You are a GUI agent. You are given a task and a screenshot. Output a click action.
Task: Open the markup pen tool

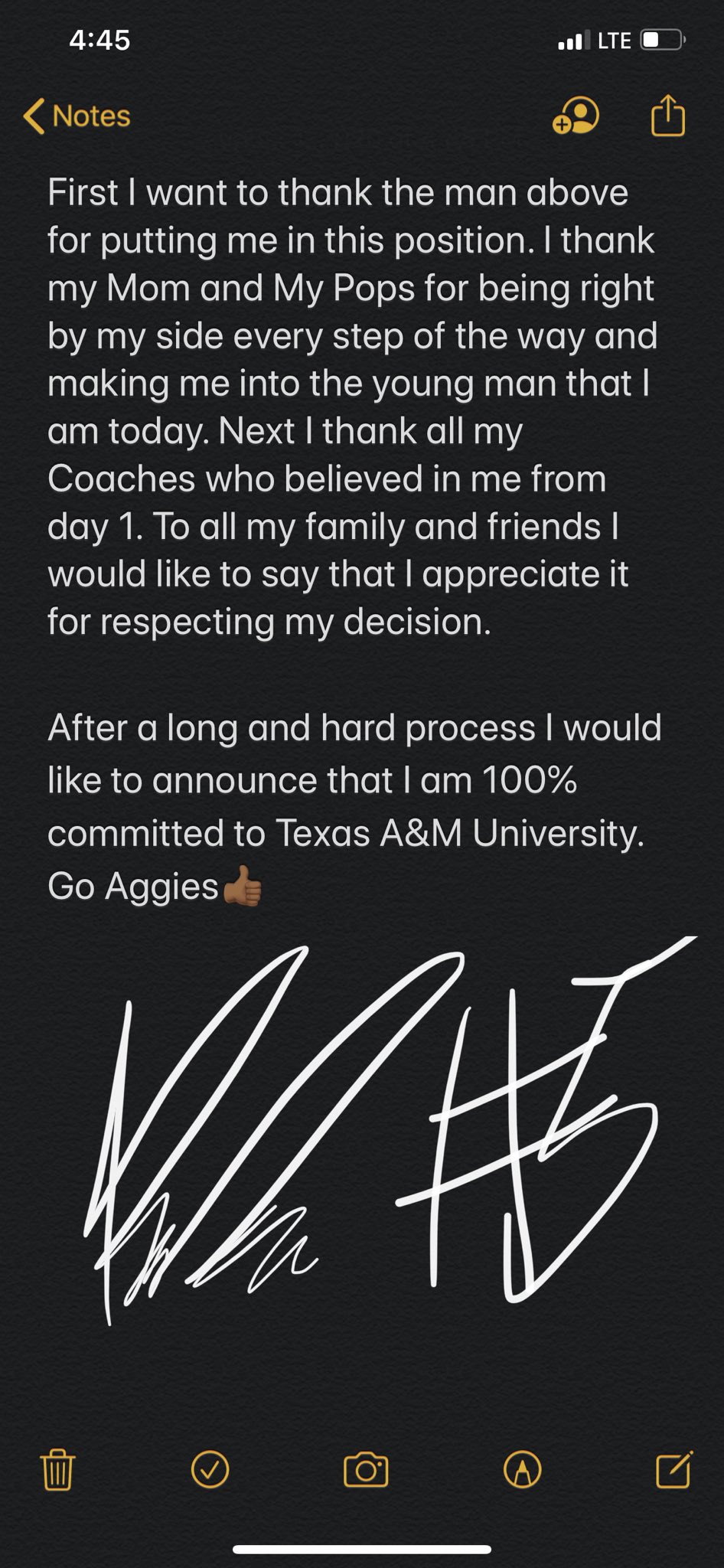click(x=523, y=1469)
